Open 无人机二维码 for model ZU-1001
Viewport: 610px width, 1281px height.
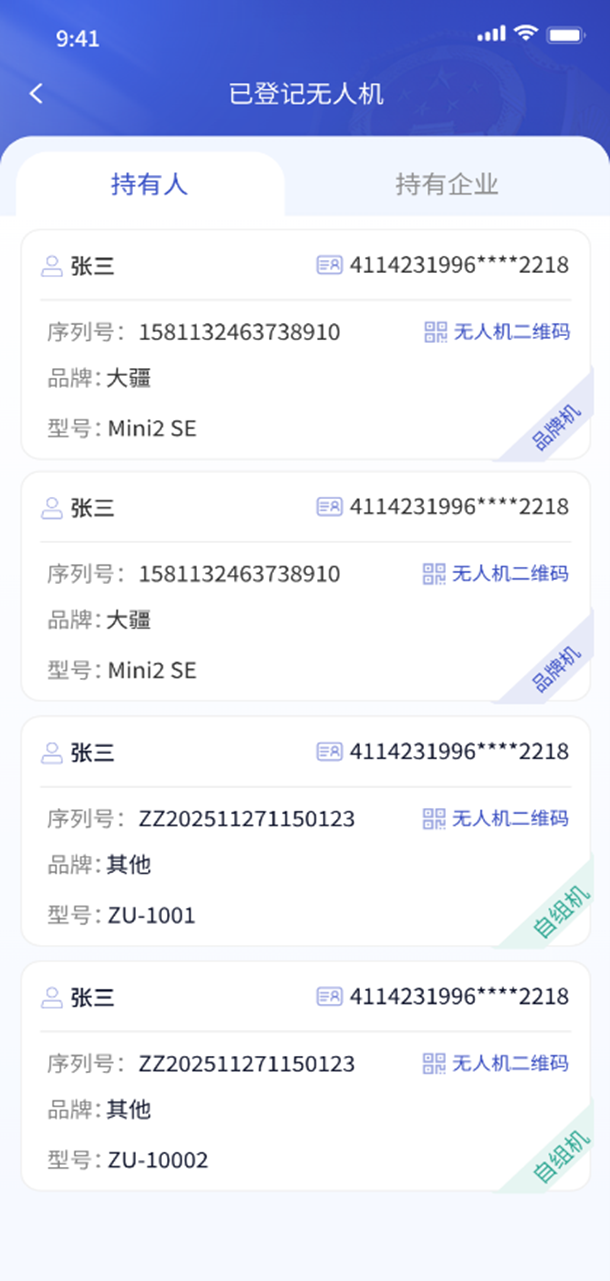coord(496,819)
